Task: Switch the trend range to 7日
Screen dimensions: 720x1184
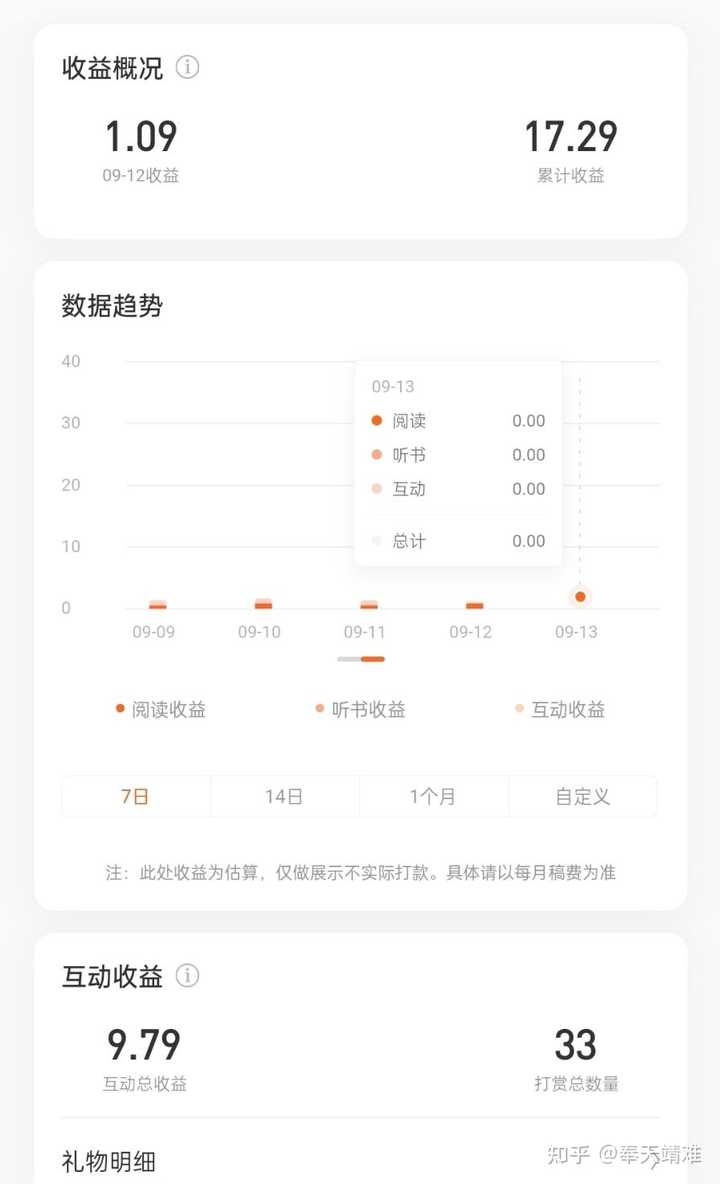Action: point(135,797)
